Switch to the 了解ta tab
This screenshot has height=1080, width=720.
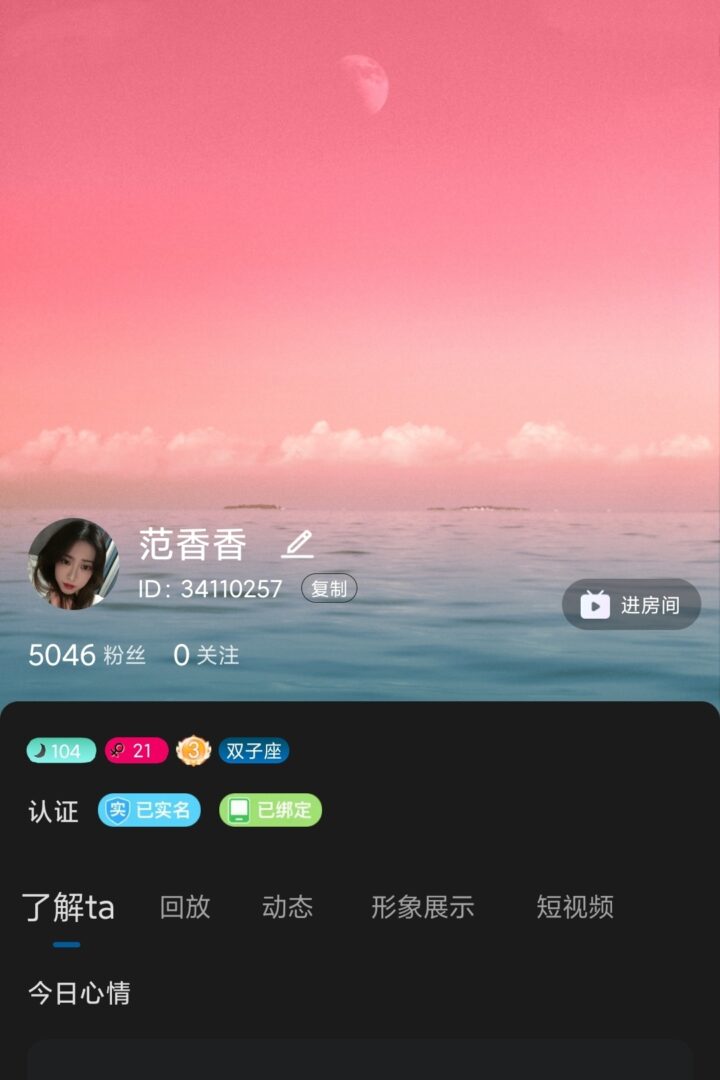pos(68,908)
